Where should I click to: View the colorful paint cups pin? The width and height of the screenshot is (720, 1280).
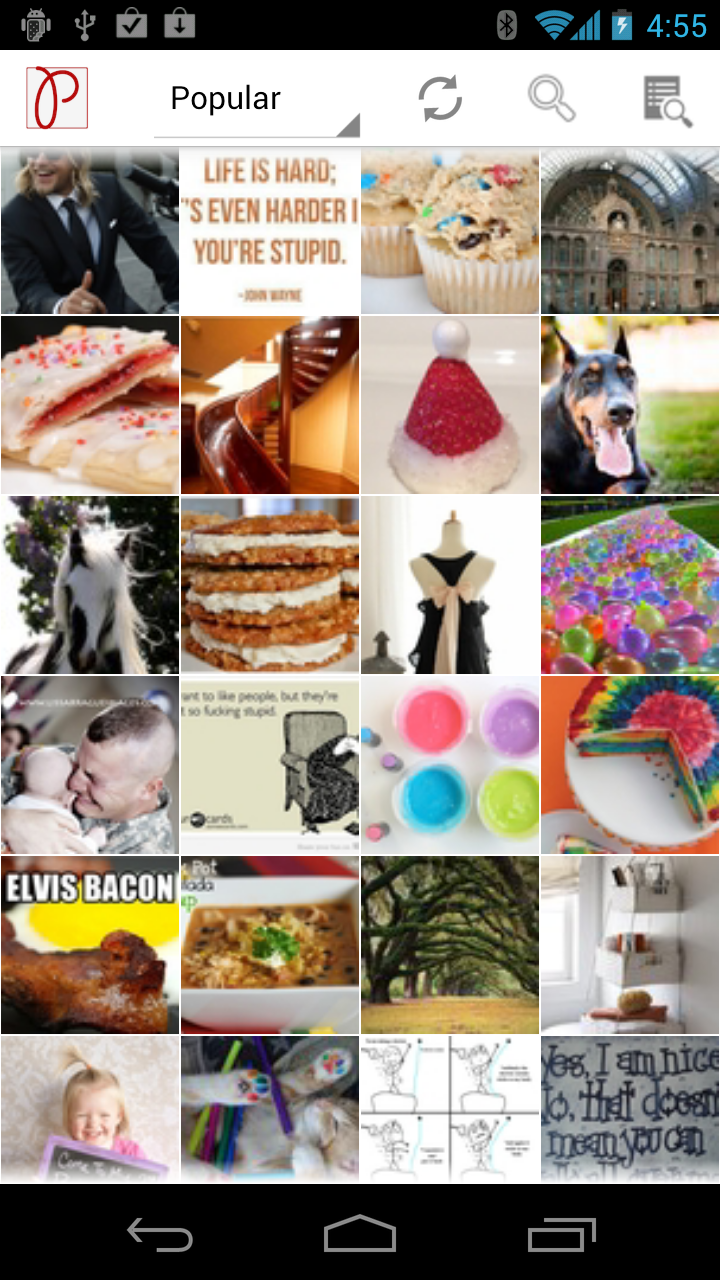pos(450,765)
